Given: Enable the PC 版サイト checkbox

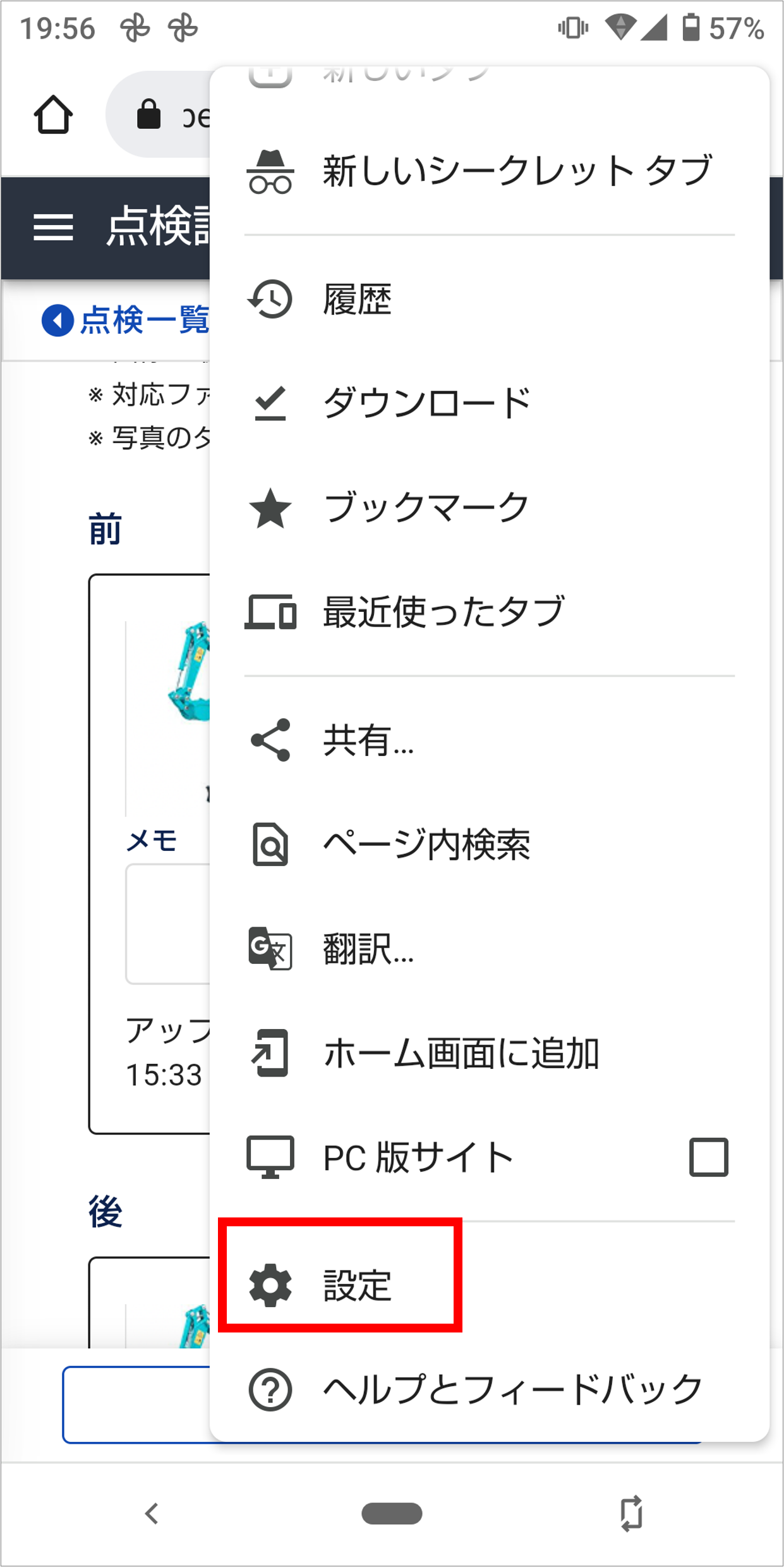Looking at the screenshot, I should (708, 1157).
